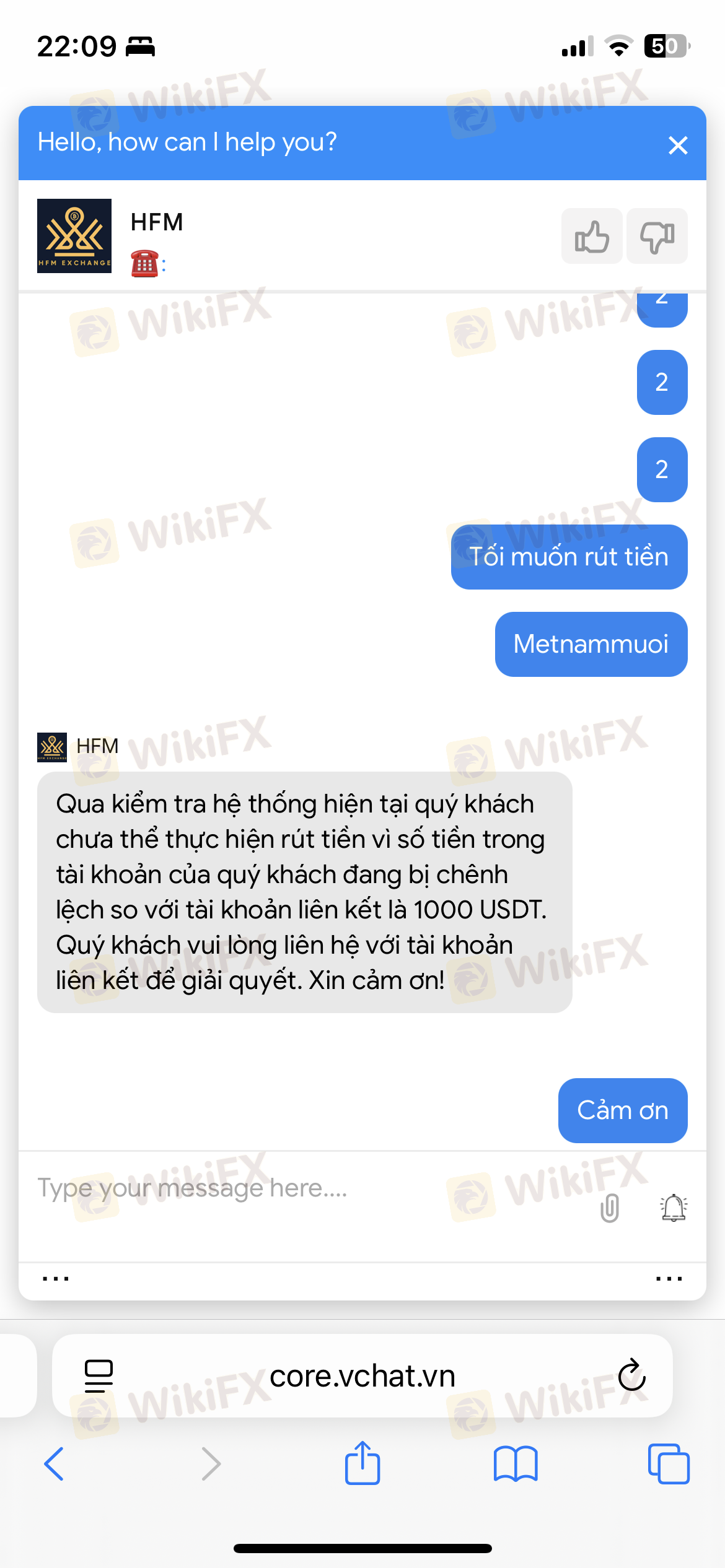Close the HFM chat window
This screenshot has width=725, height=1568.
tap(678, 146)
